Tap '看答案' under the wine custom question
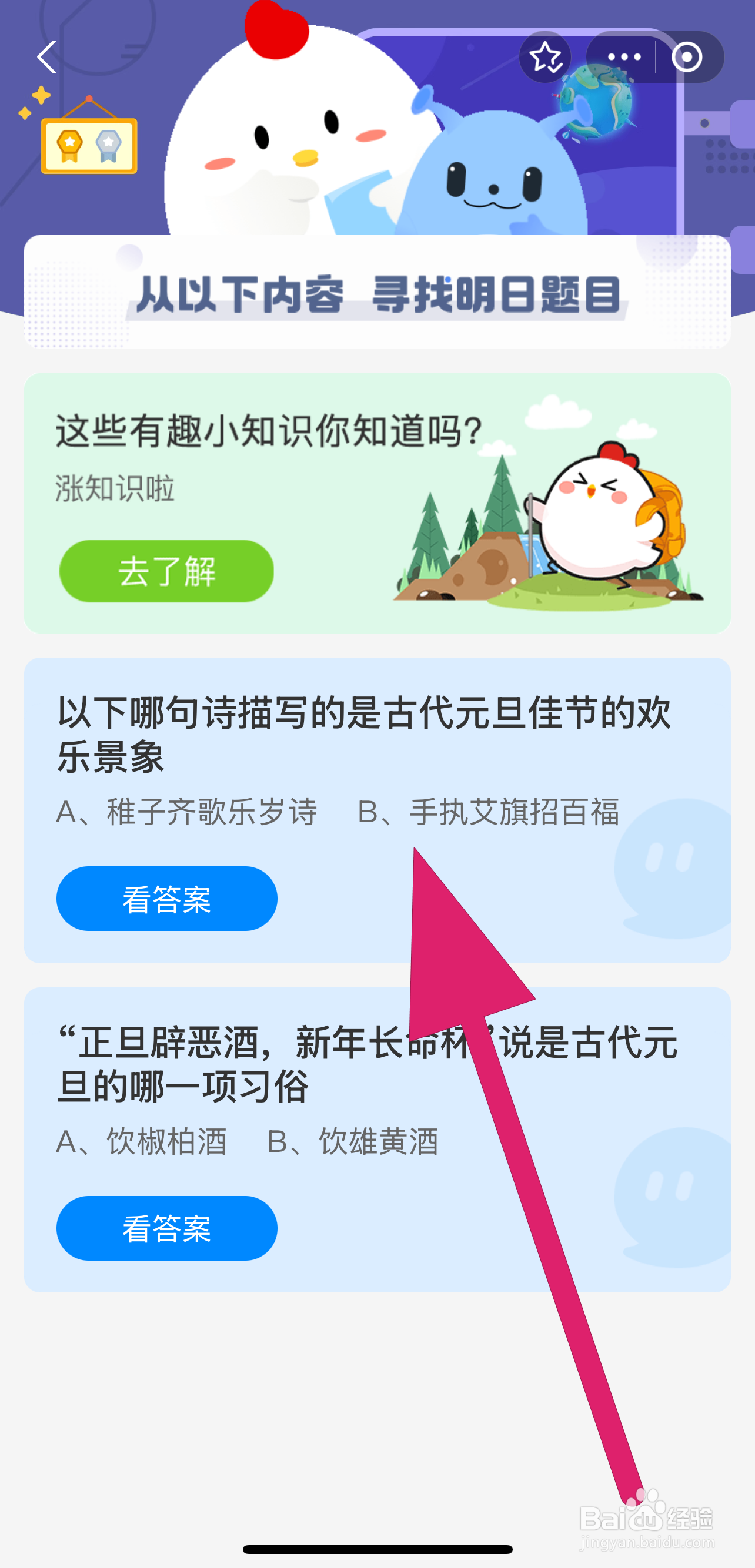The height and width of the screenshot is (1568, 755). (x=166, y=1228)
